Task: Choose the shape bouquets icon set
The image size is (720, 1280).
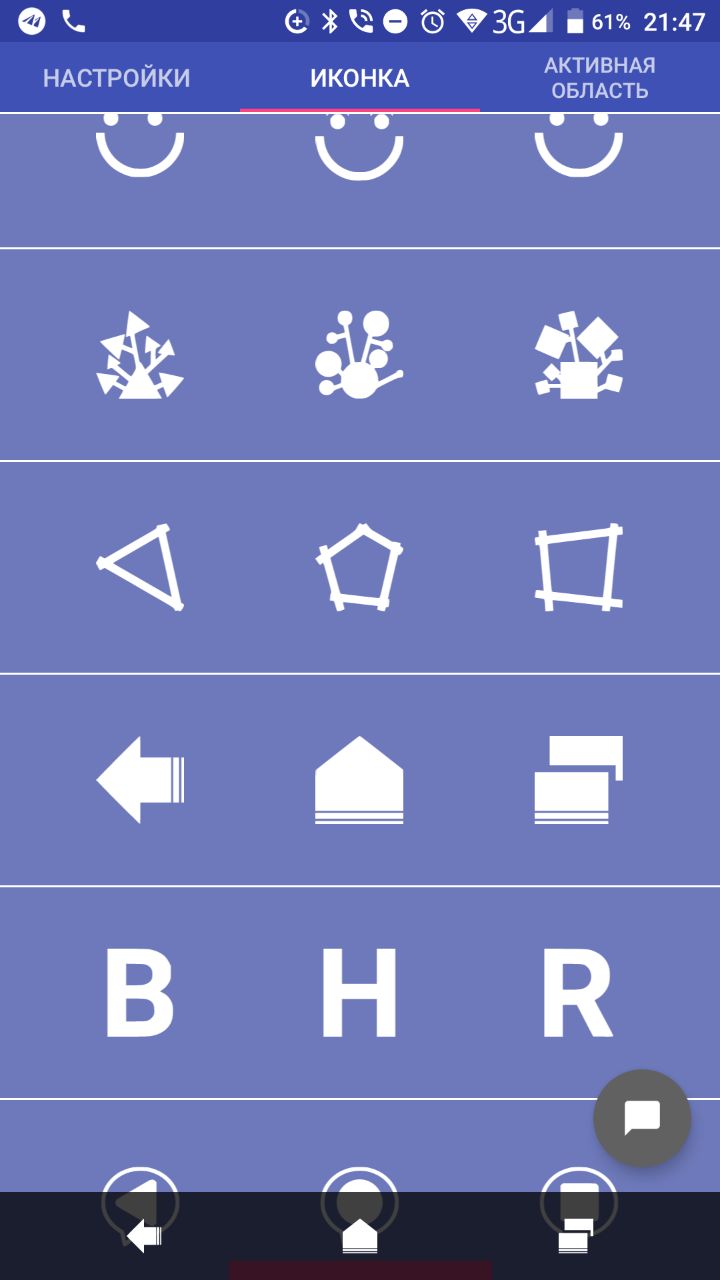Action: tap(359, 355)
